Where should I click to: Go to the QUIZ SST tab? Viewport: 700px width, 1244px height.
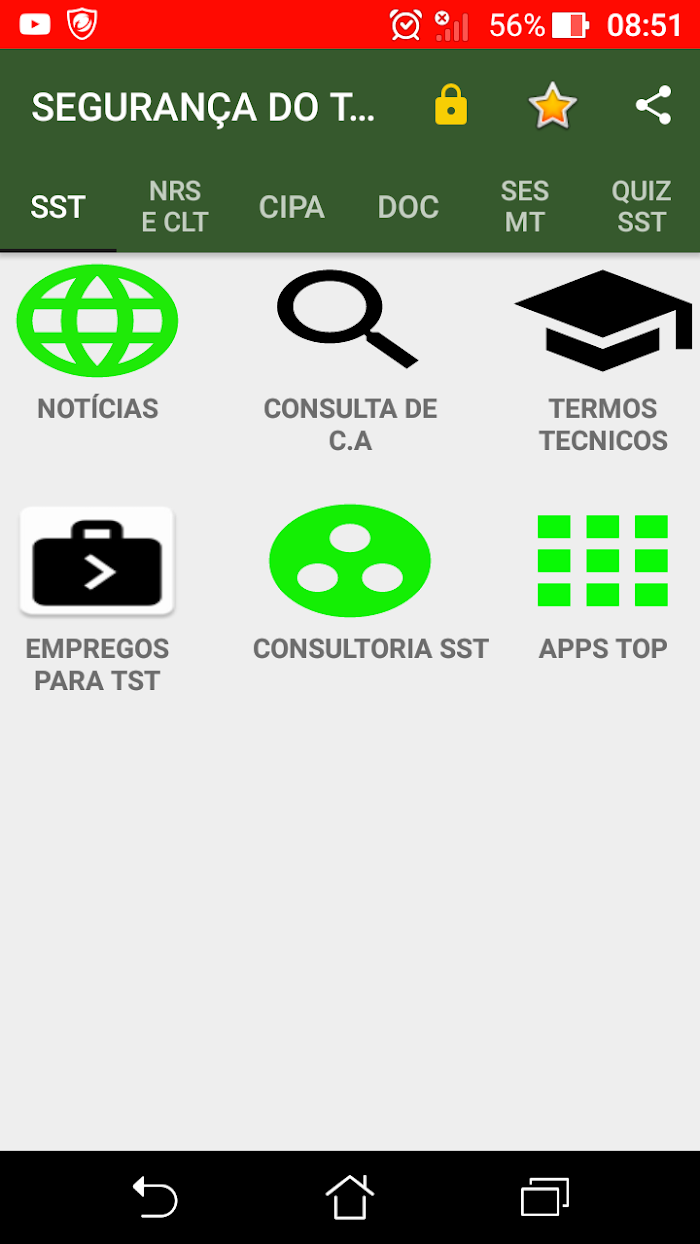[642, 207]
